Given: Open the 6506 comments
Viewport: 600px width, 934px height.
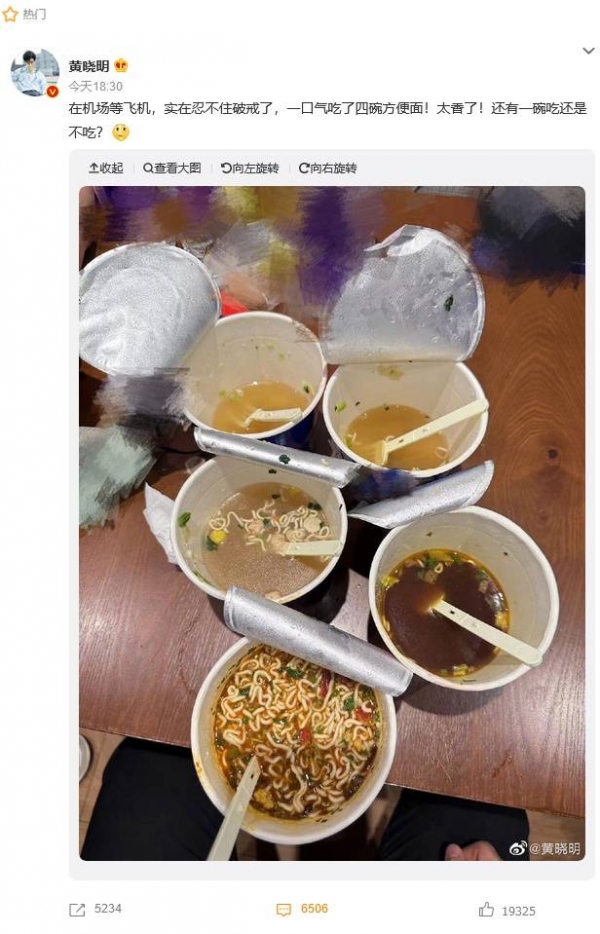Looking at the screenshot, I should click(x=302, y=909).
